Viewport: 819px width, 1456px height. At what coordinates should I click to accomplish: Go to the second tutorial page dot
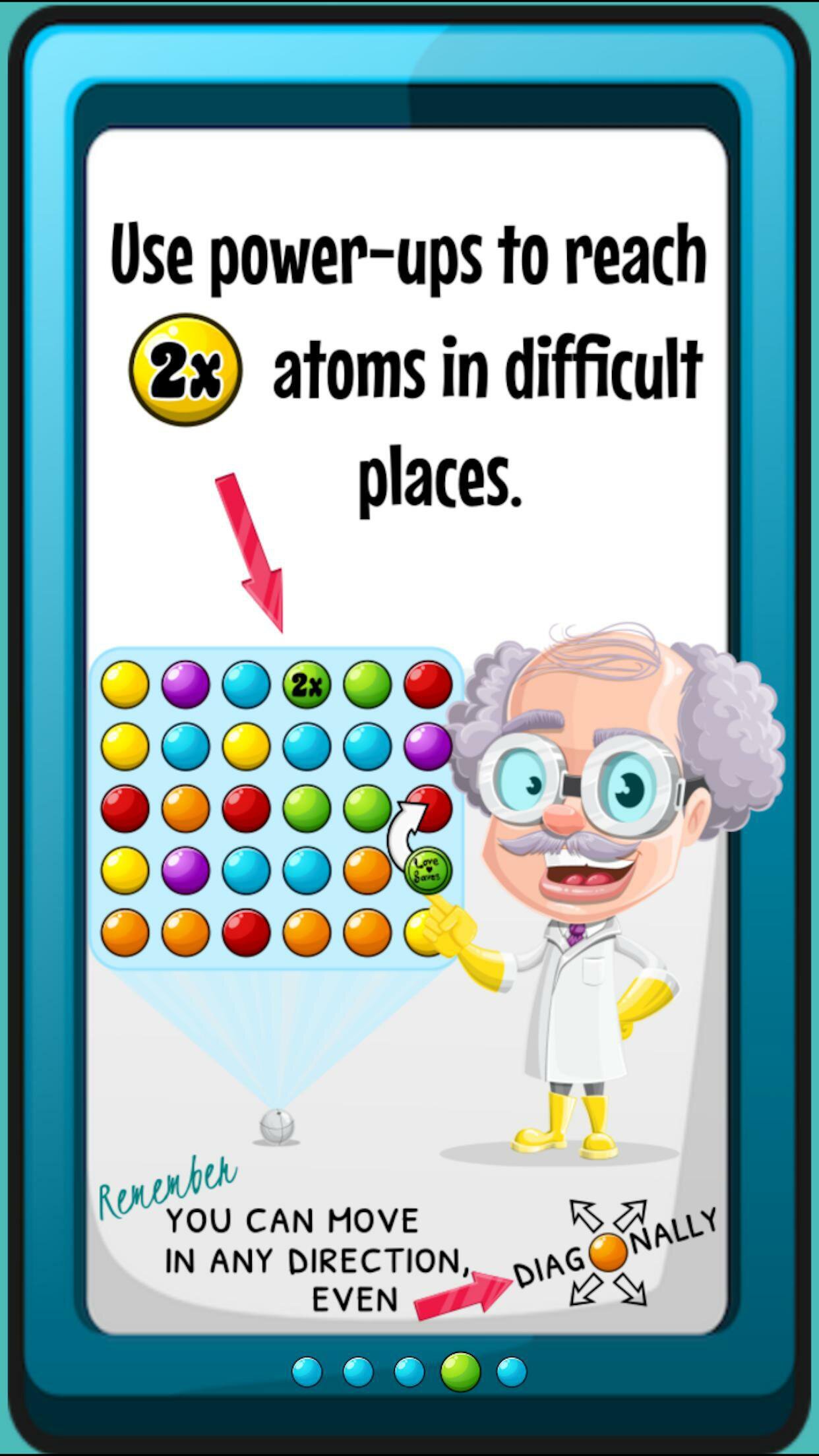point(358,1372)
